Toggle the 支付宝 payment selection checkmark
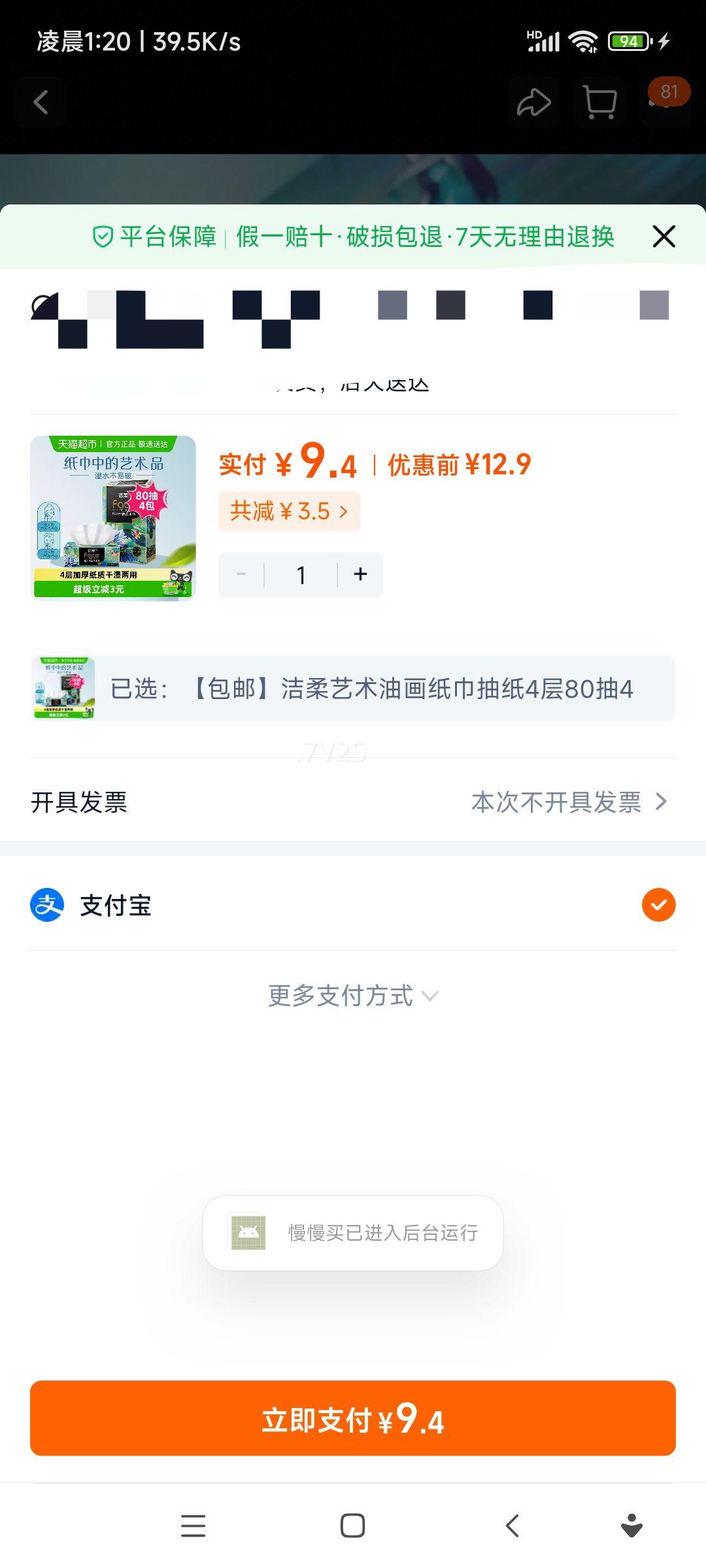 click(660, 906)
